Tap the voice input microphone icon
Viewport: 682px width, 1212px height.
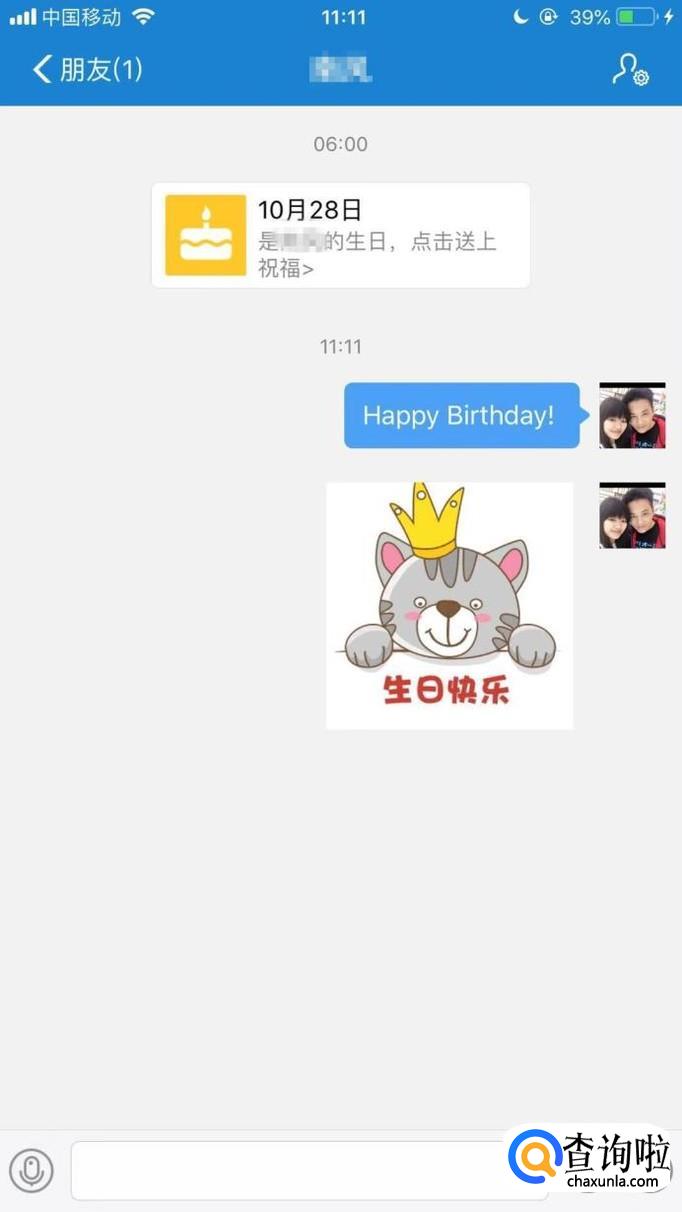pyautogui.click(x=32, y=1170)
